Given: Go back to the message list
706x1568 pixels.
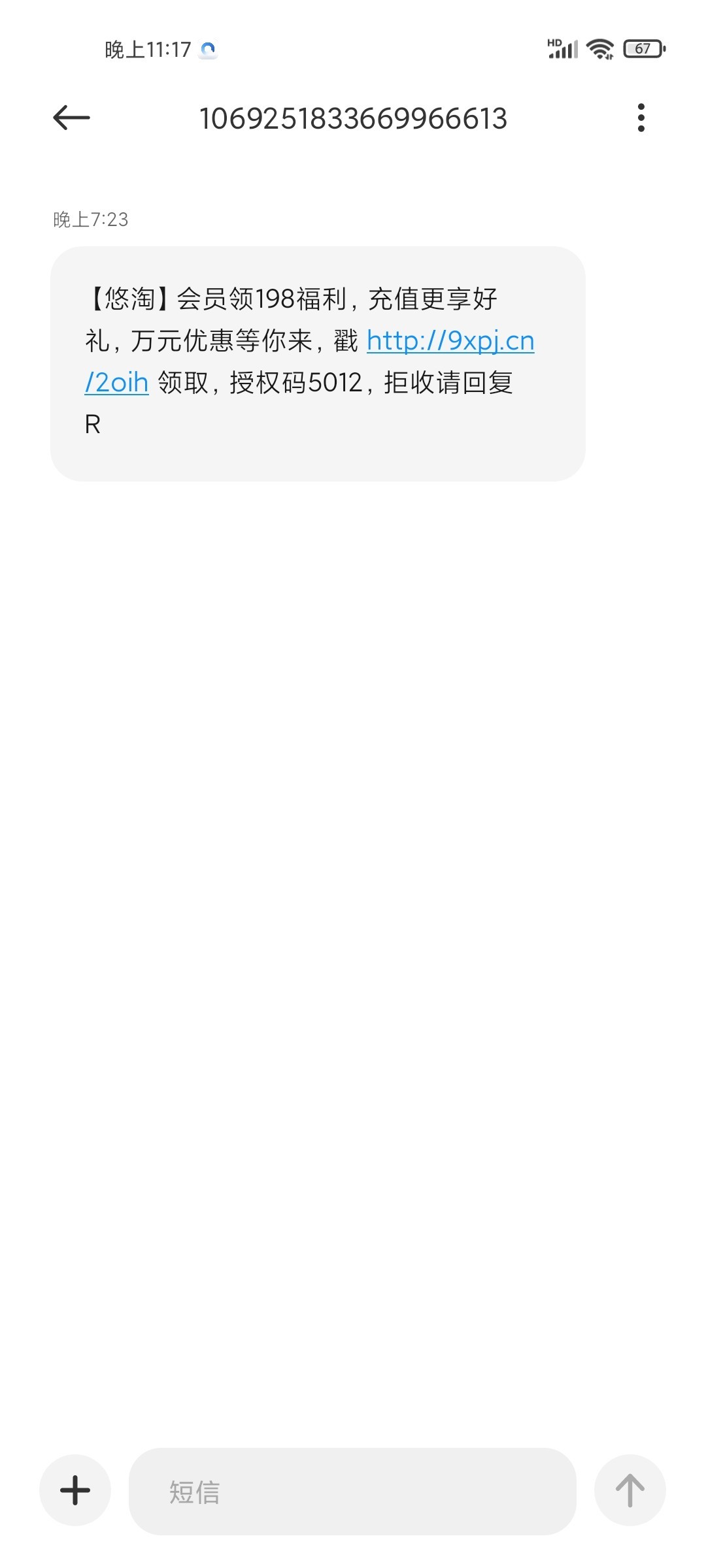Looking at the screenshot, I should (x=71, y=118).
